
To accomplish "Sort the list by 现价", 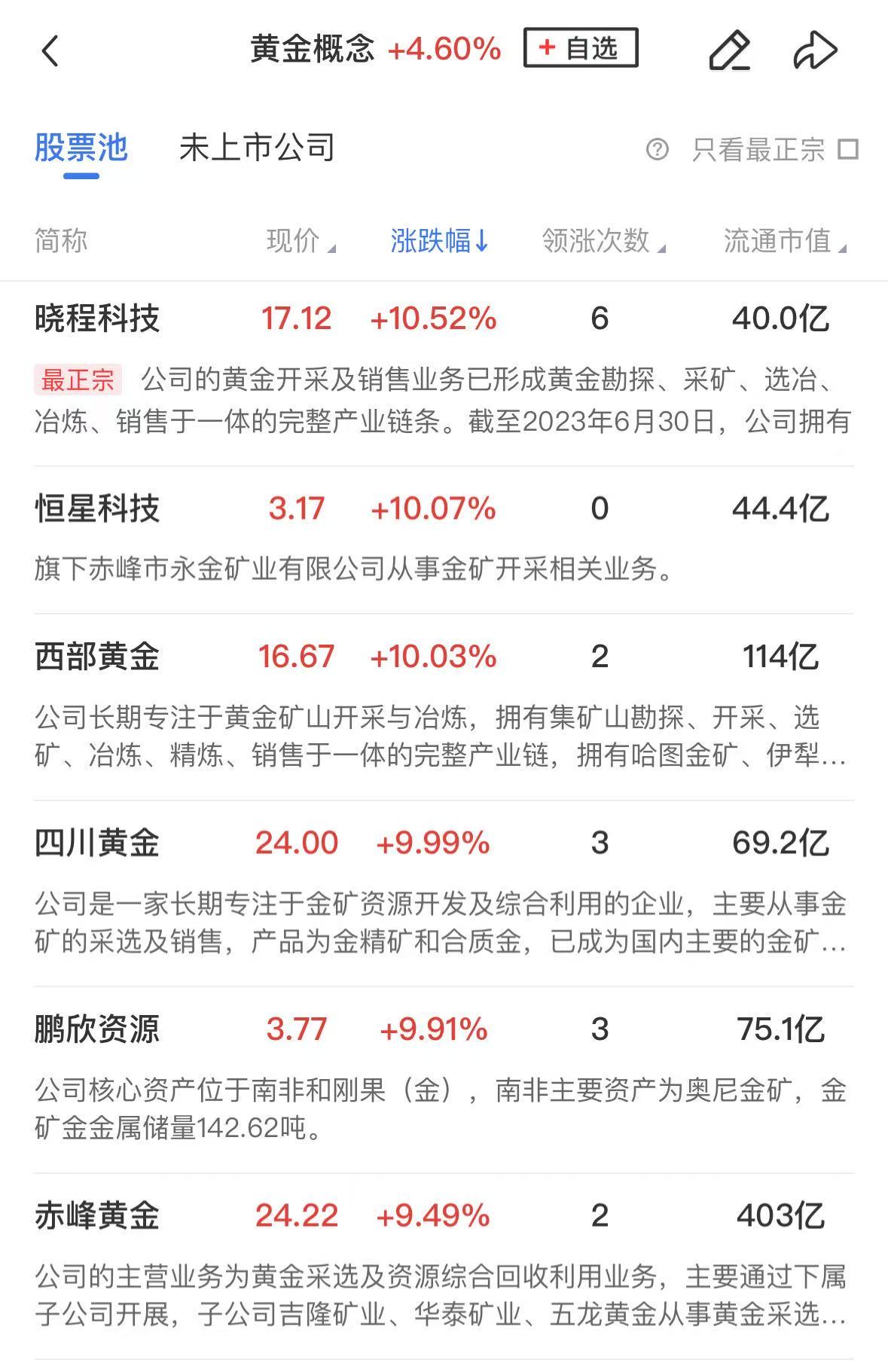I will [x=300, y=241].
